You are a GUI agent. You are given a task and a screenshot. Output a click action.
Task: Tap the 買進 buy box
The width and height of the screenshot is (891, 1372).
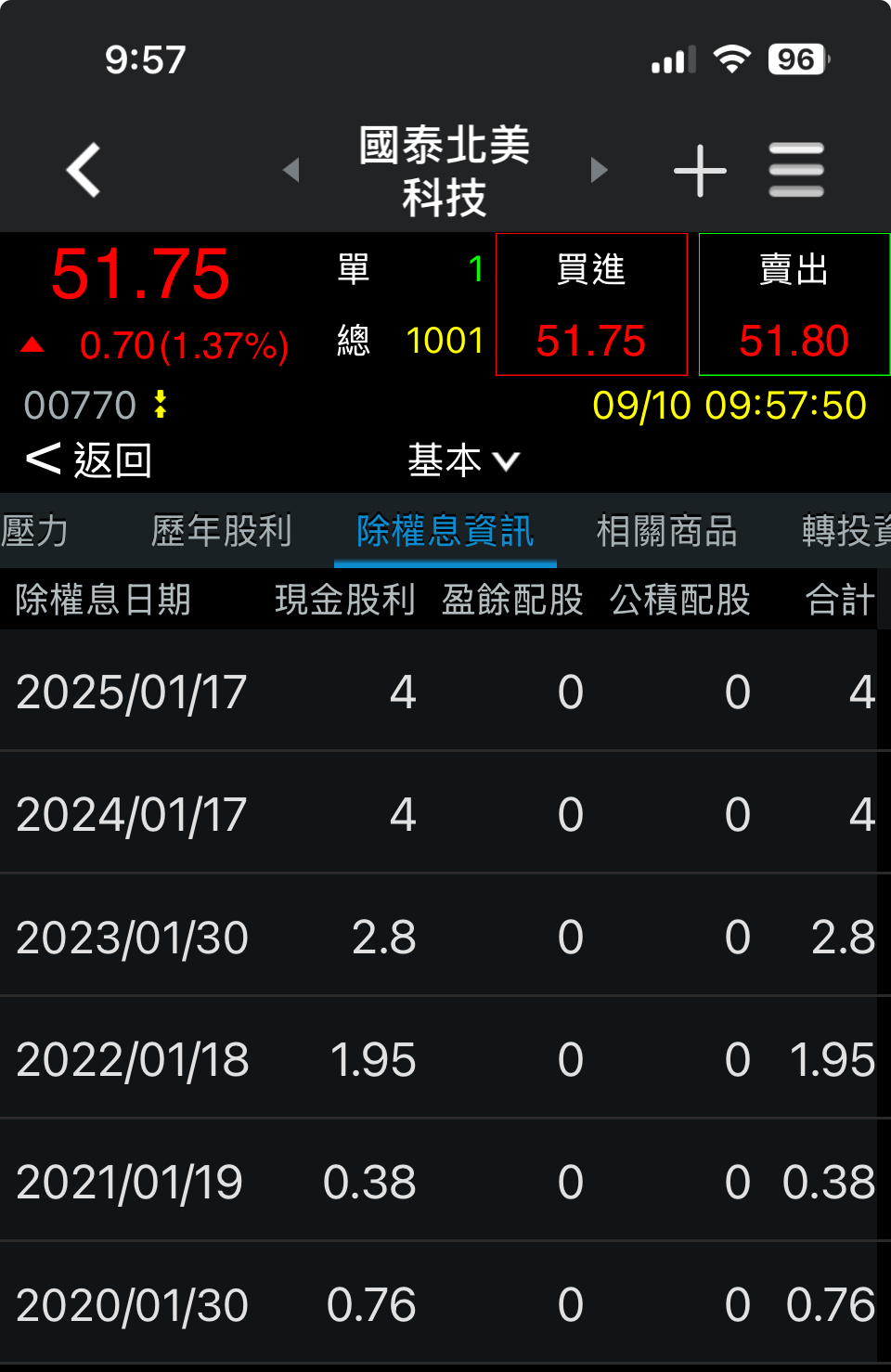click(591, 304)
